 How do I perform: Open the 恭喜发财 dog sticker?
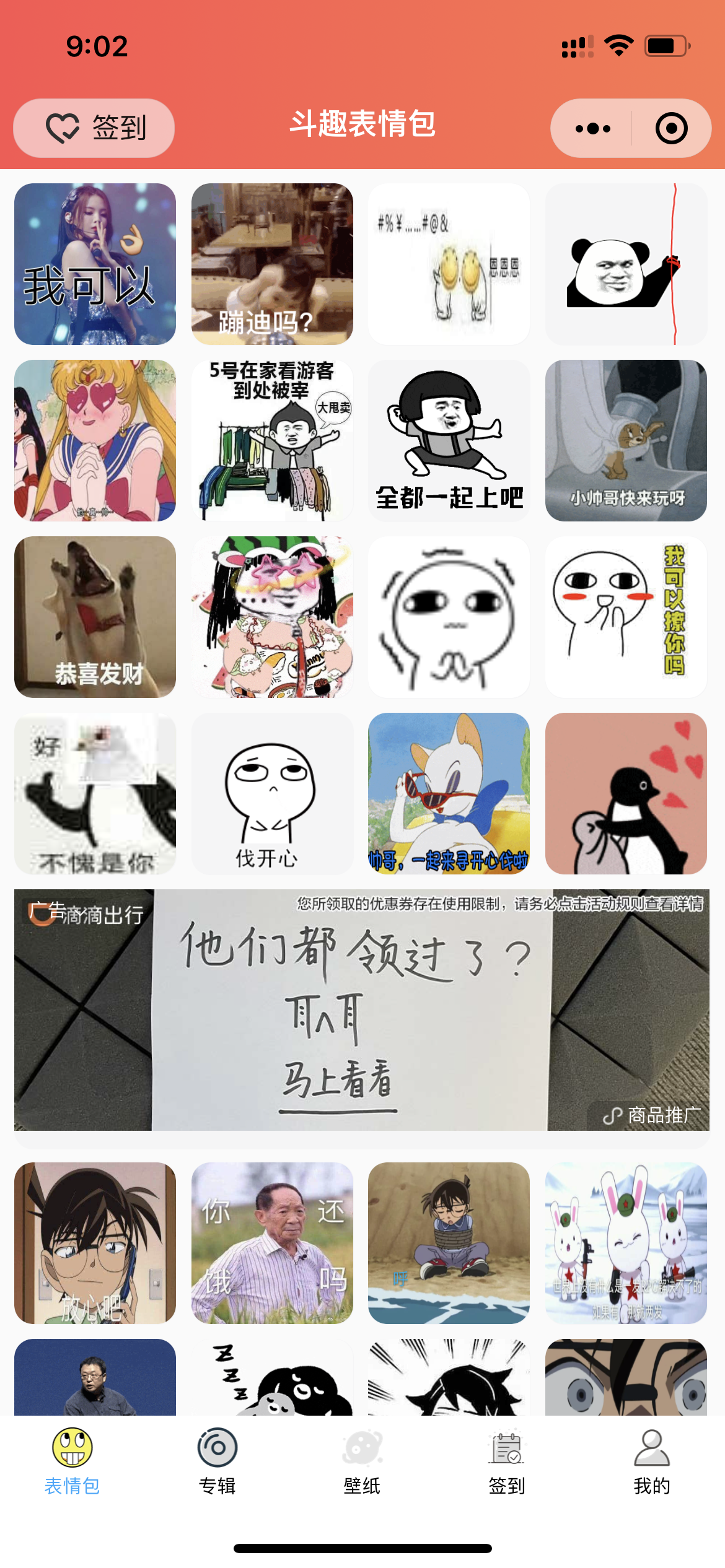[95, 617]
